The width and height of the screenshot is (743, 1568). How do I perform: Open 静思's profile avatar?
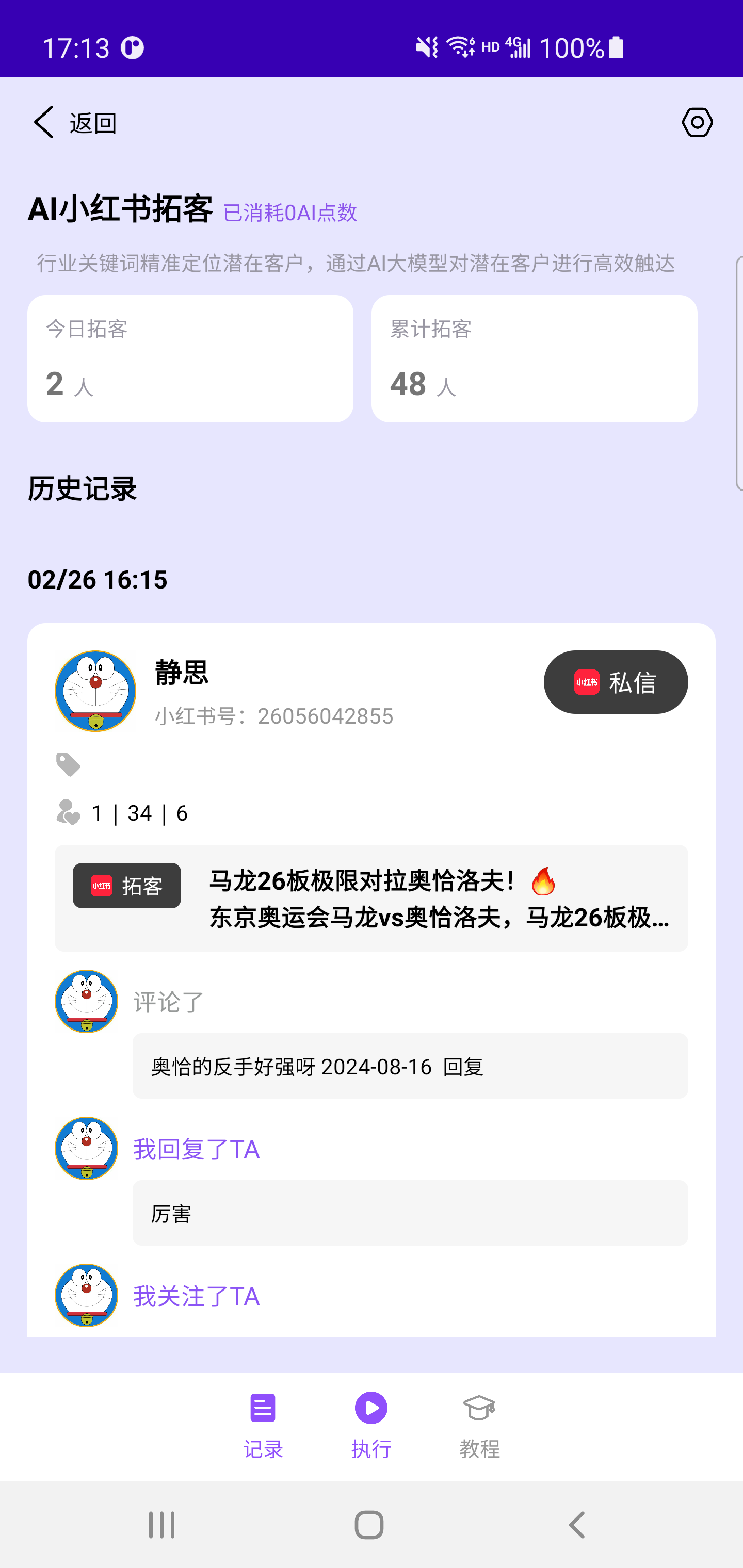(x=95, y=692)
